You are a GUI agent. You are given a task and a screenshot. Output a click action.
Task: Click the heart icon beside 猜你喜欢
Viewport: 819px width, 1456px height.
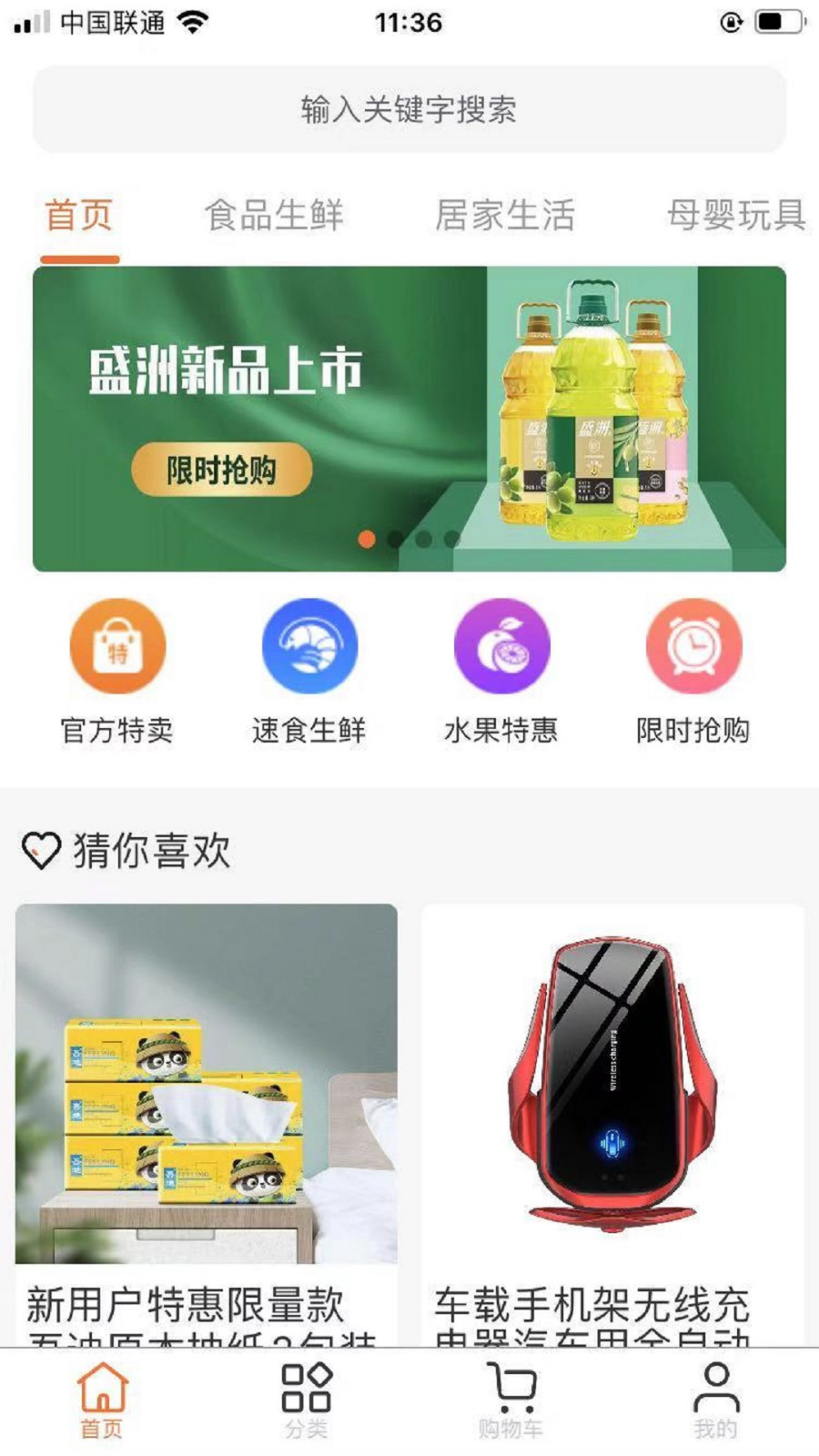[40, 848]
